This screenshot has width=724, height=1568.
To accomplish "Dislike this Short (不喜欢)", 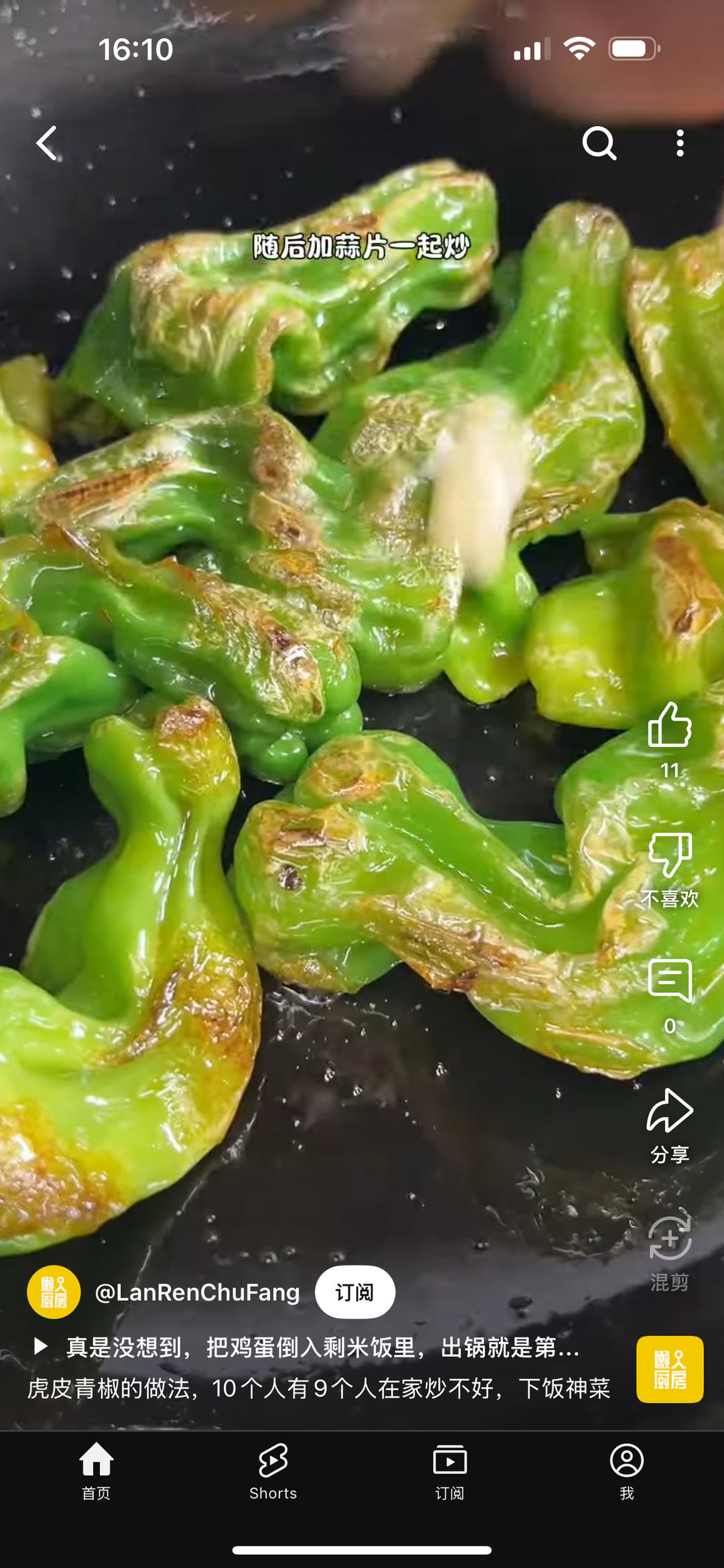I will click(x=670, y=855).
